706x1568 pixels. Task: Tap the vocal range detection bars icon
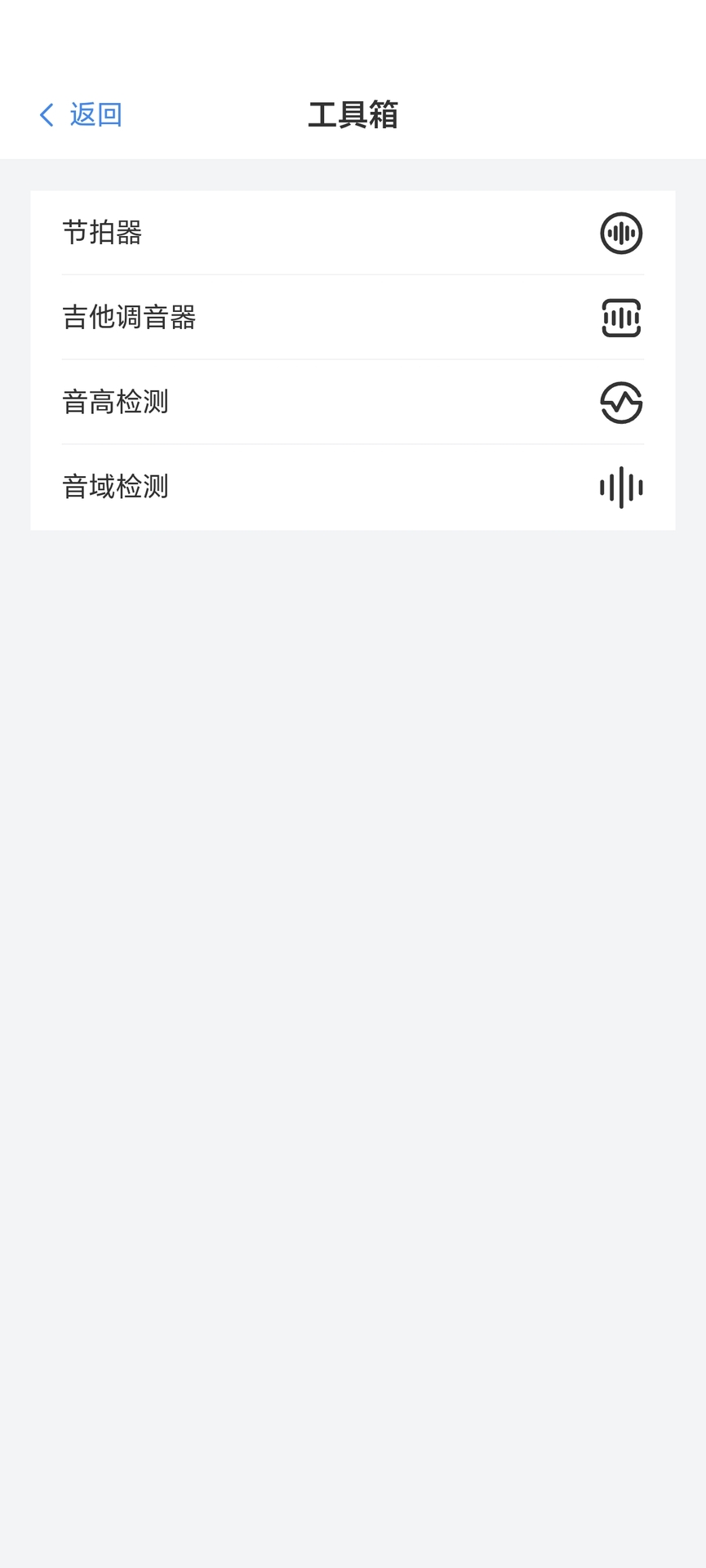coord(621,488)
